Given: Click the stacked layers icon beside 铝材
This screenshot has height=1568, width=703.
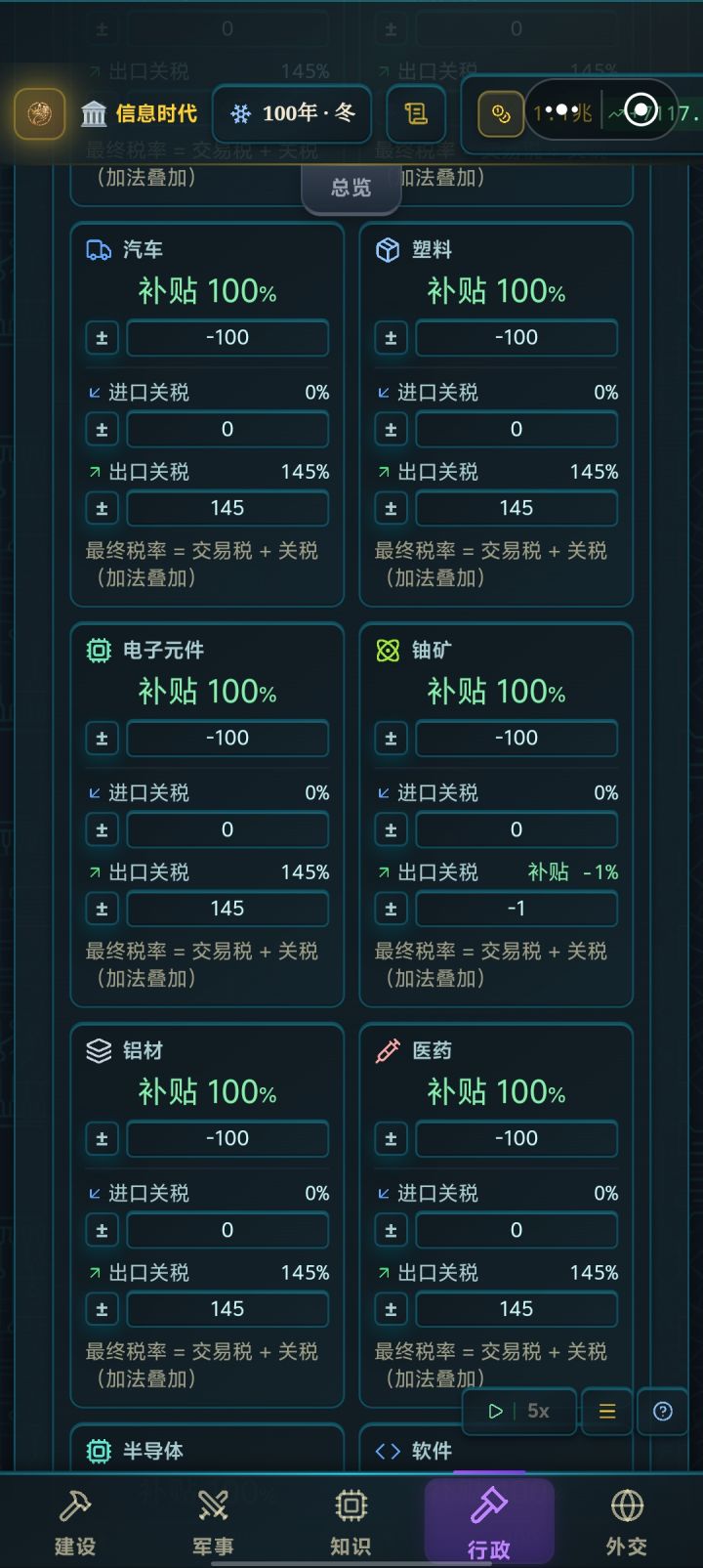Looking at the screenshot, I should tap(100, 1050).
